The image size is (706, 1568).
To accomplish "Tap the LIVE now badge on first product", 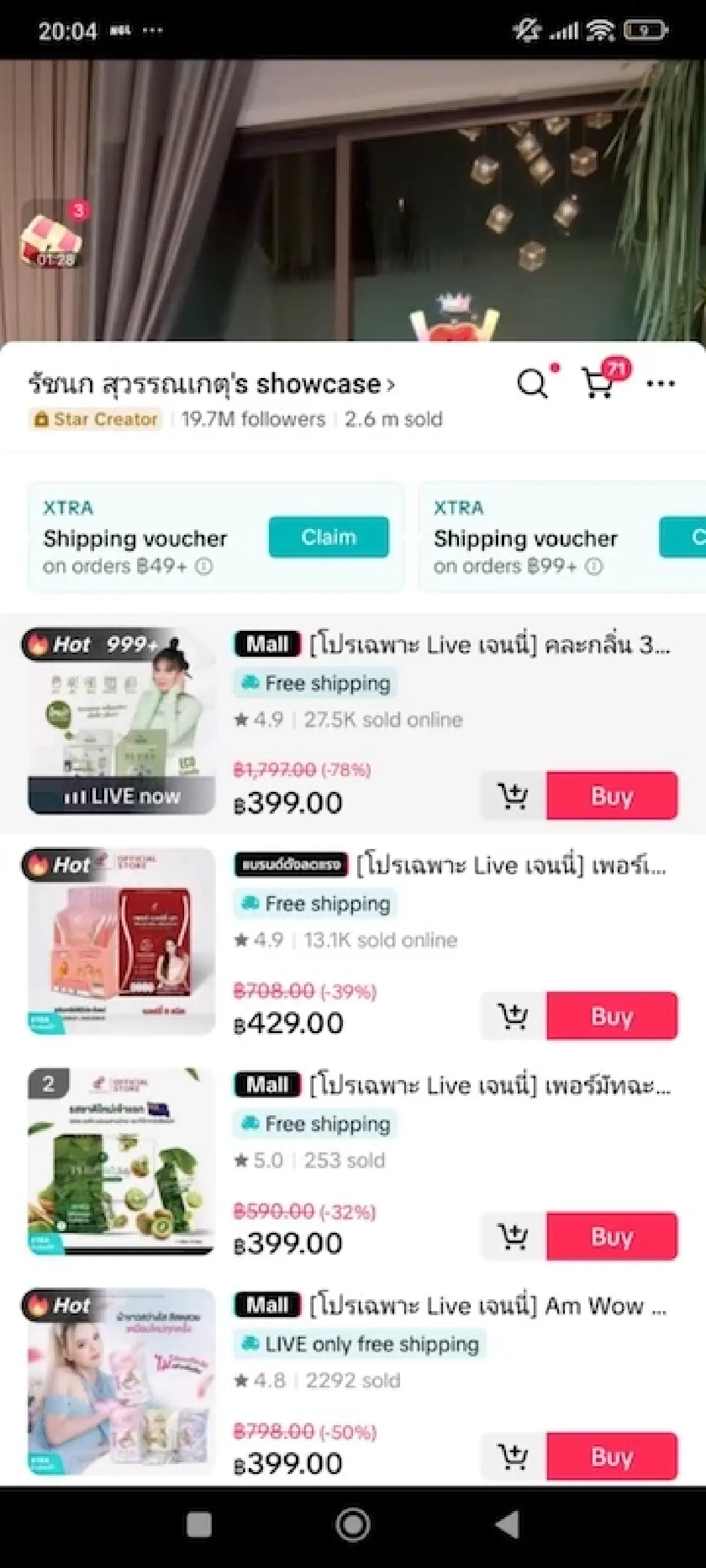I will click(121, 795).
